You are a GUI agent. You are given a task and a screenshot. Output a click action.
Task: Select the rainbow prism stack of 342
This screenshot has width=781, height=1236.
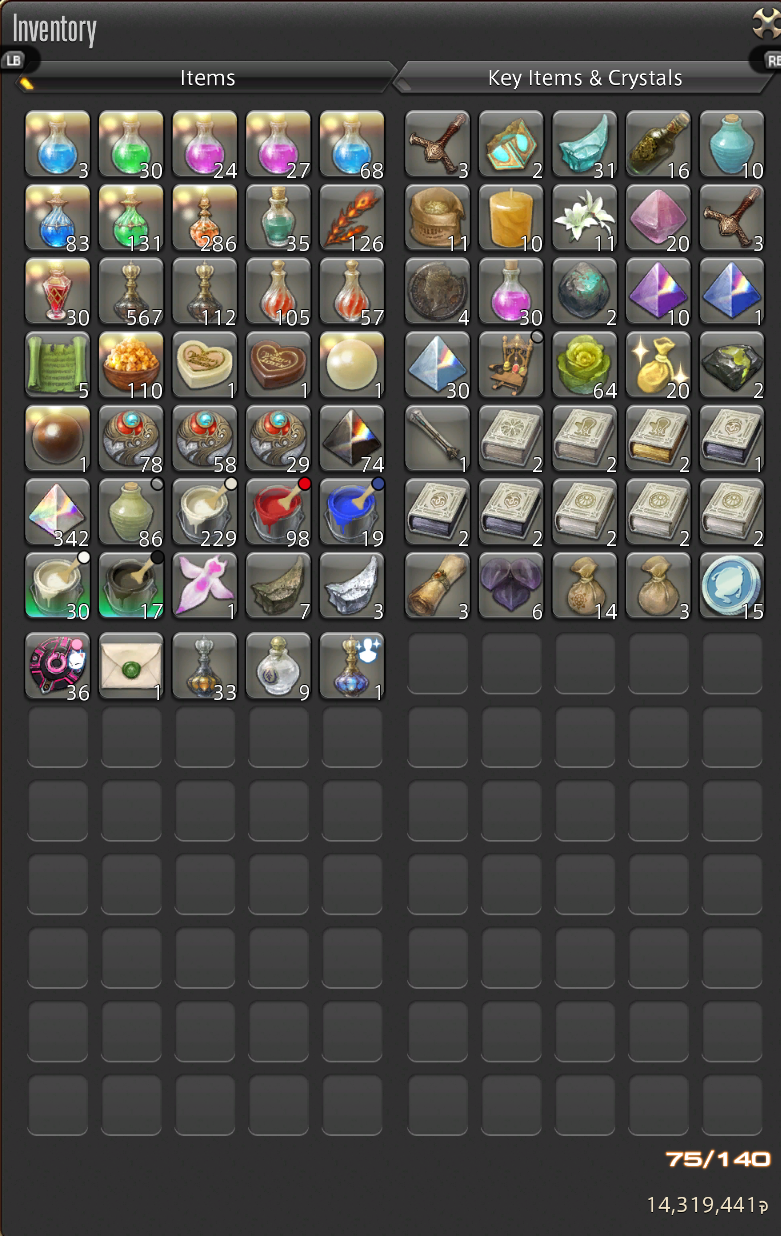(x=57, y=512)
